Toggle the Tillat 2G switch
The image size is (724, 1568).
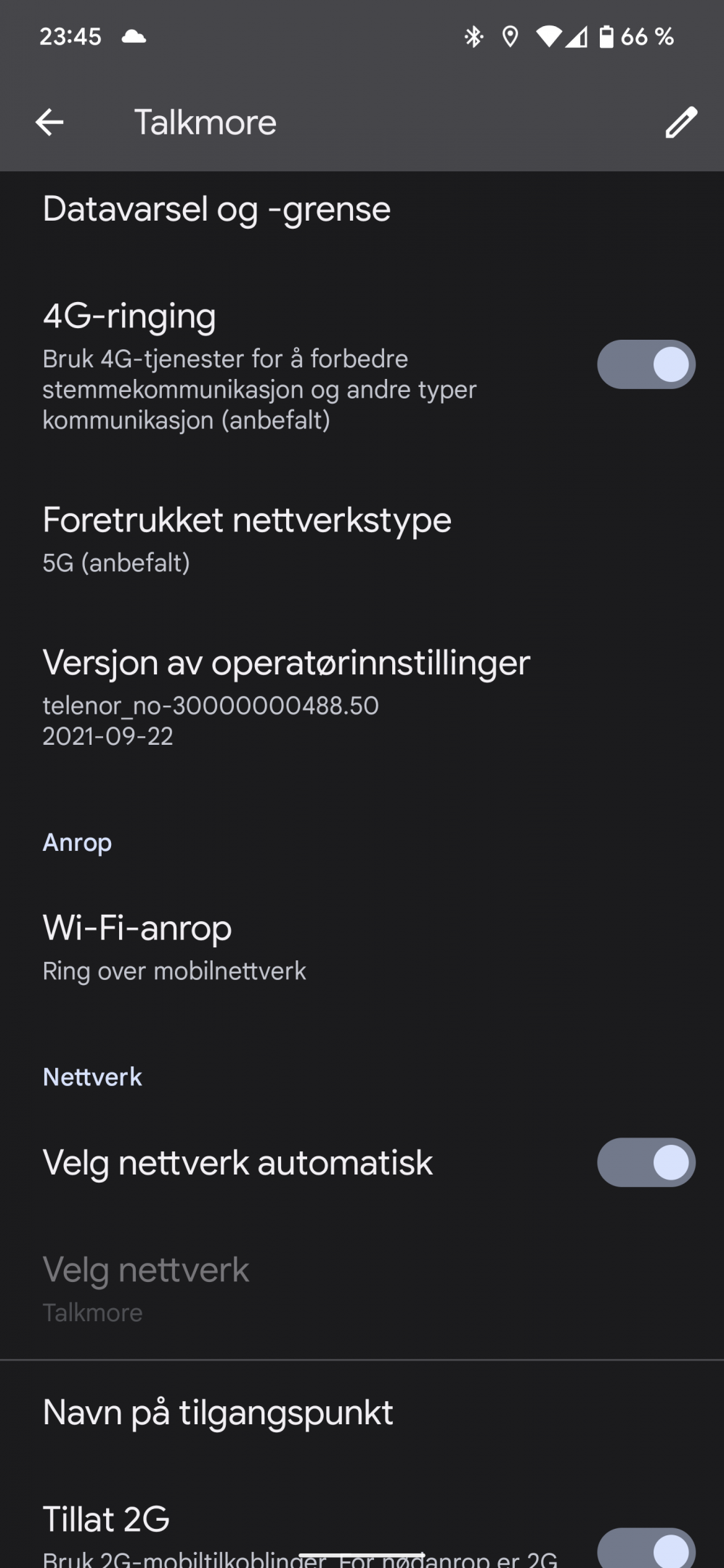[x=646, y=1549]
